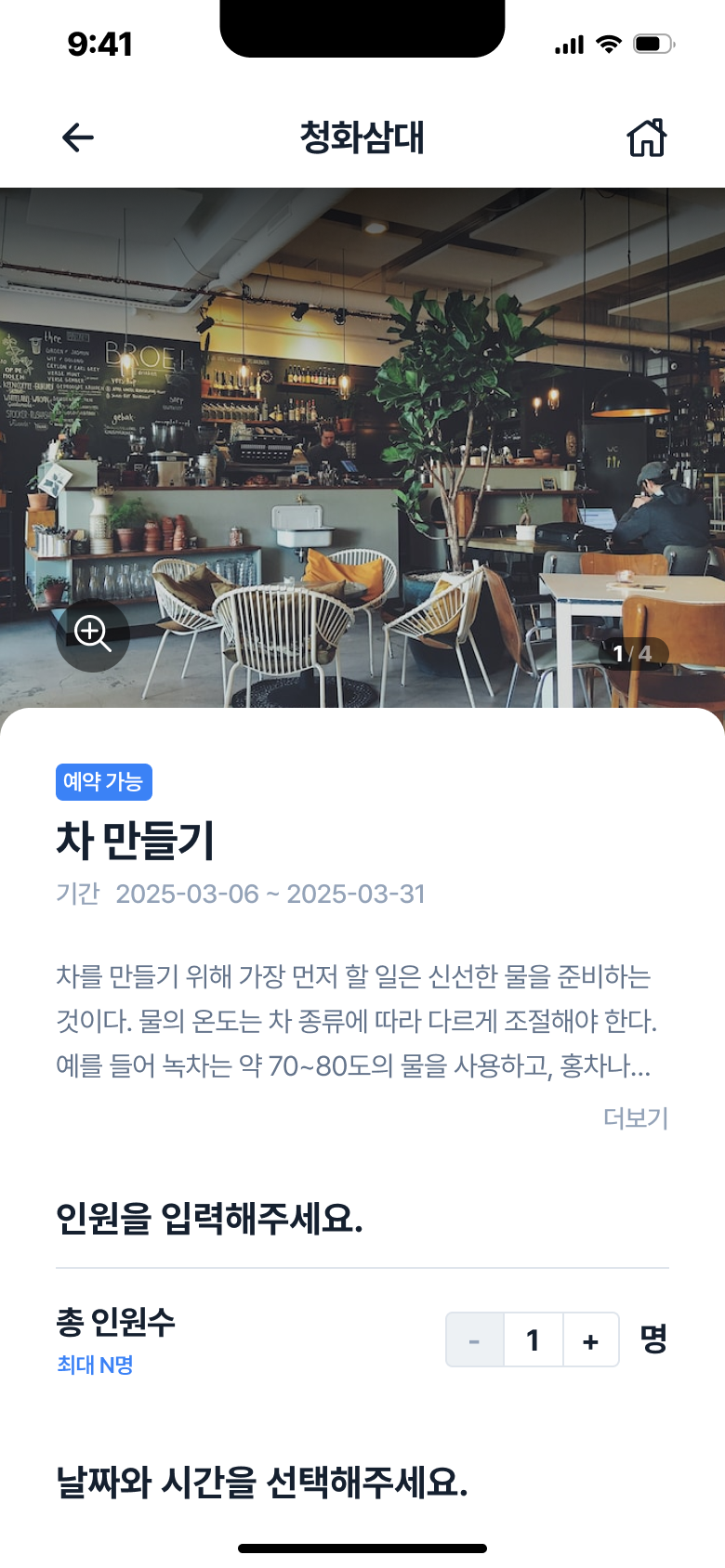Go back using the arrow icon
This screenshot has height=1568, width=725.
(78, 137)
